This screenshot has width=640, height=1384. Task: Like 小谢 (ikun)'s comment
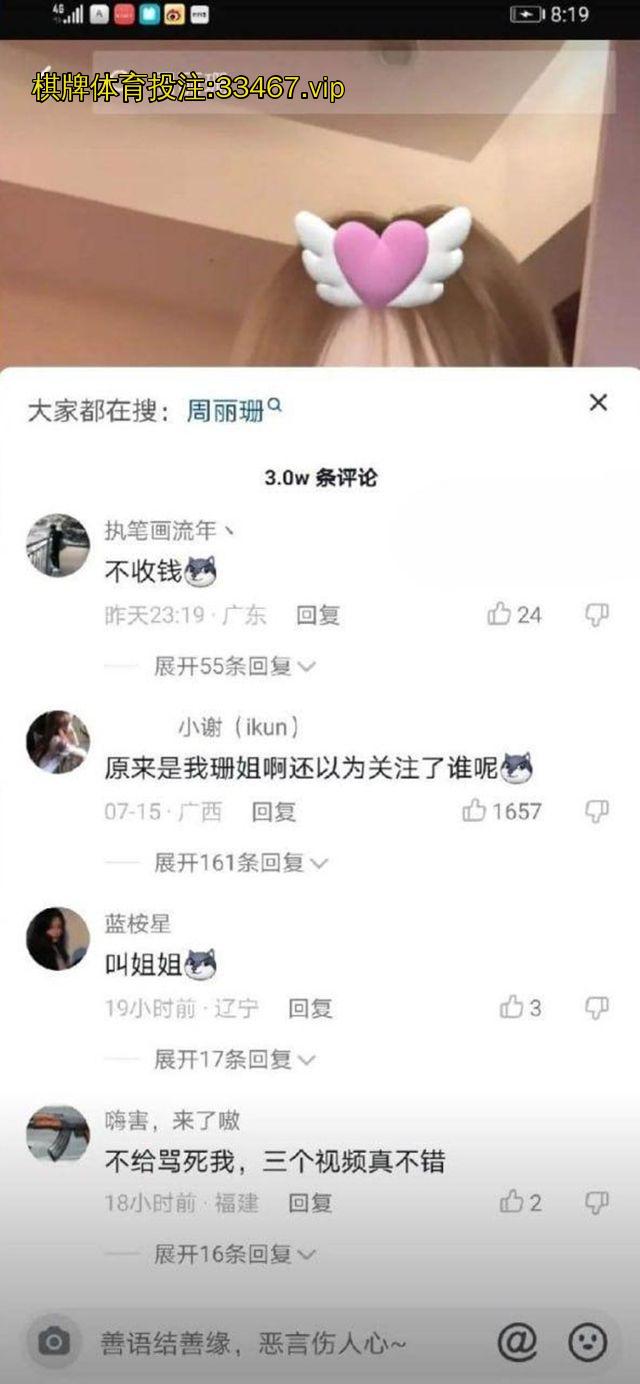[475, 811]
